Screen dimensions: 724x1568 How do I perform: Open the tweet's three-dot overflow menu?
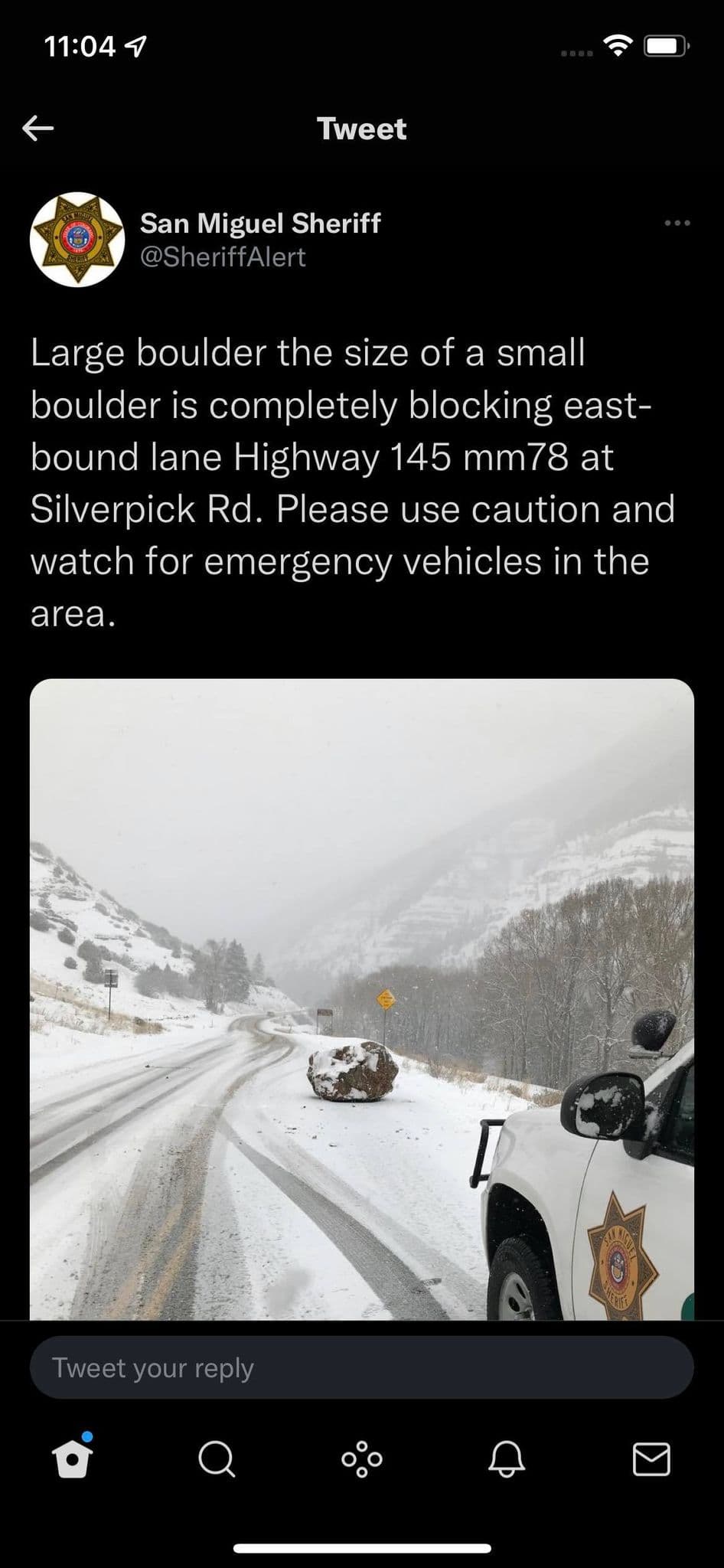677,224
